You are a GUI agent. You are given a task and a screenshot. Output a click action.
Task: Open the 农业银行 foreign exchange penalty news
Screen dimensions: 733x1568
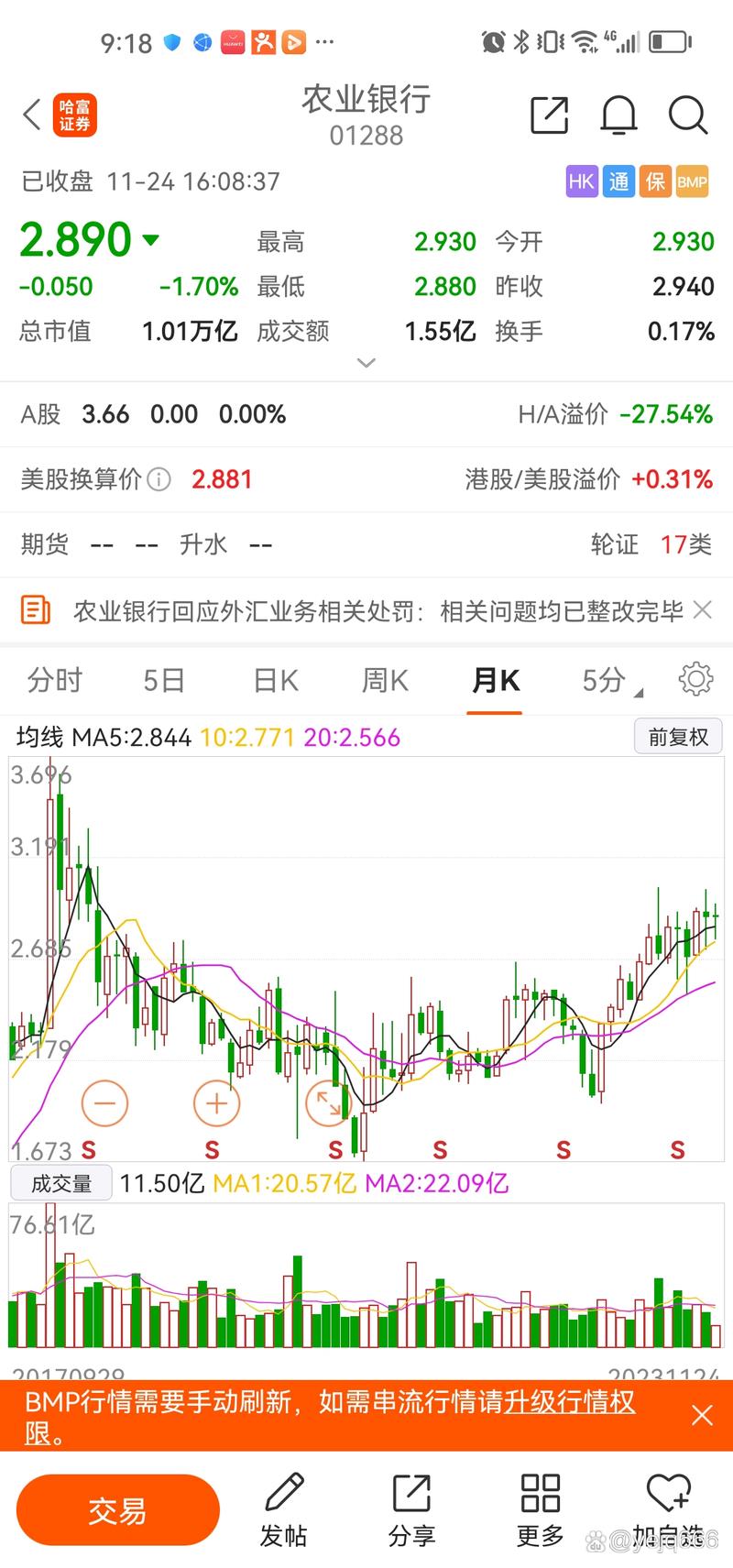[x=377, y=610]
